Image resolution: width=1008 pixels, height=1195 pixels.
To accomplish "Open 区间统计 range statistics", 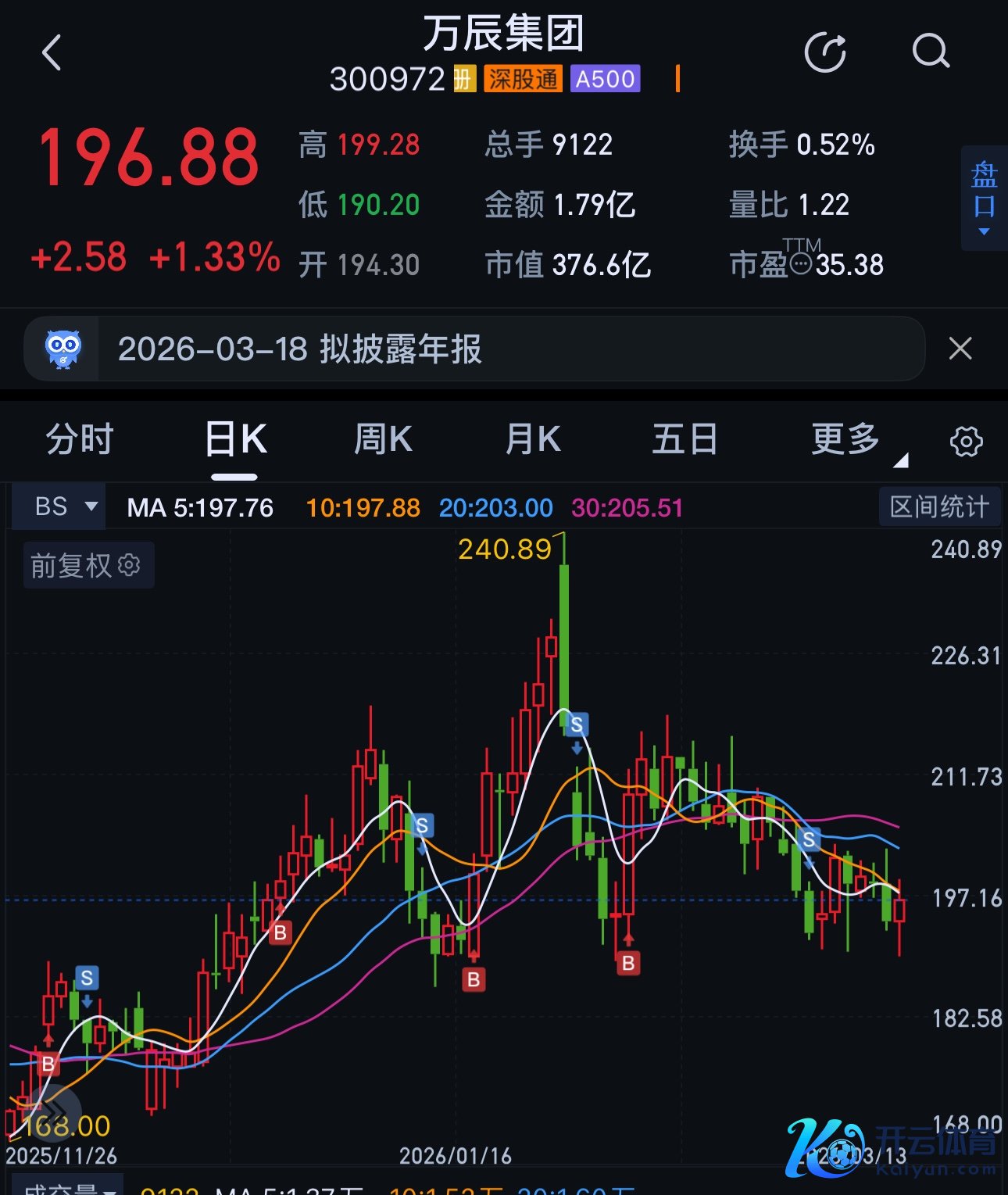I will tap(939, 506).
